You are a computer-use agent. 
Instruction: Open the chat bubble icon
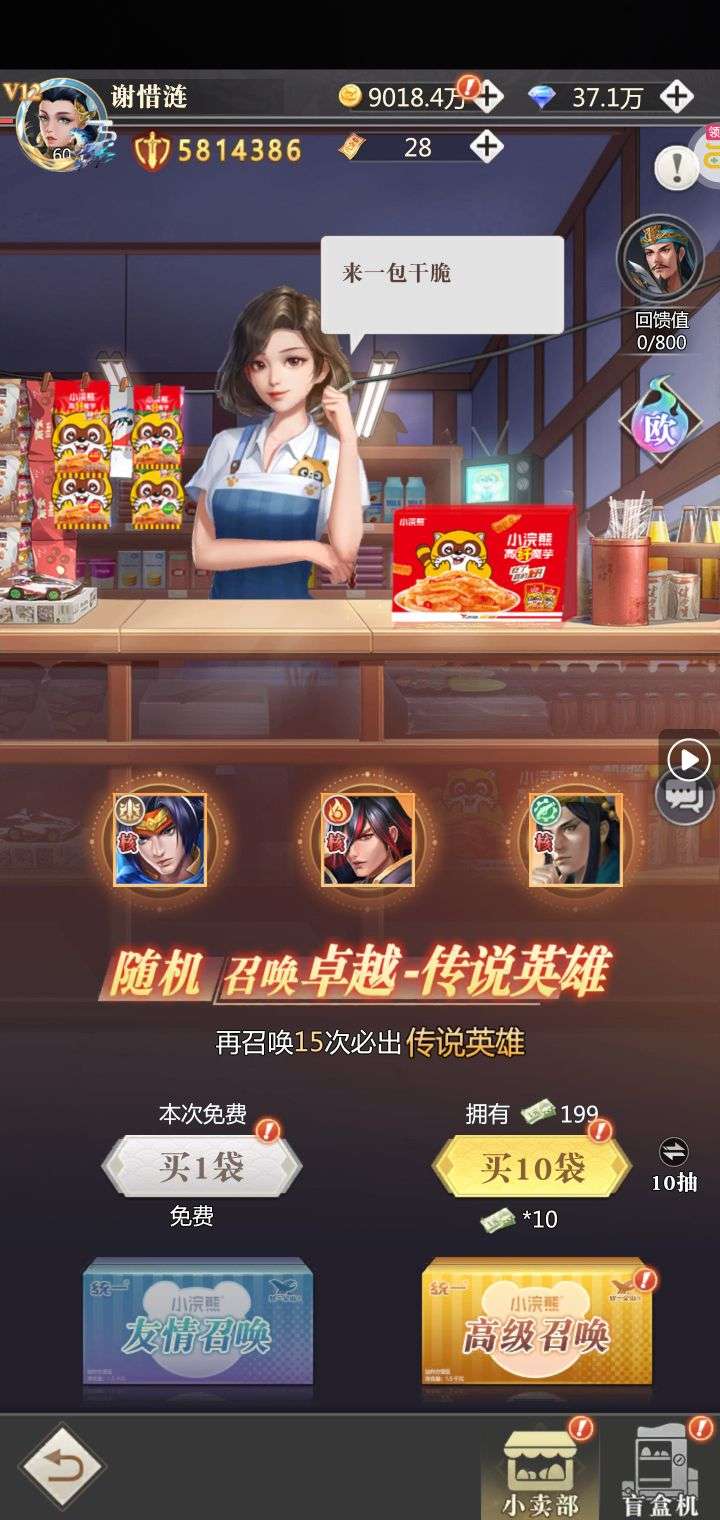point(684,798)
